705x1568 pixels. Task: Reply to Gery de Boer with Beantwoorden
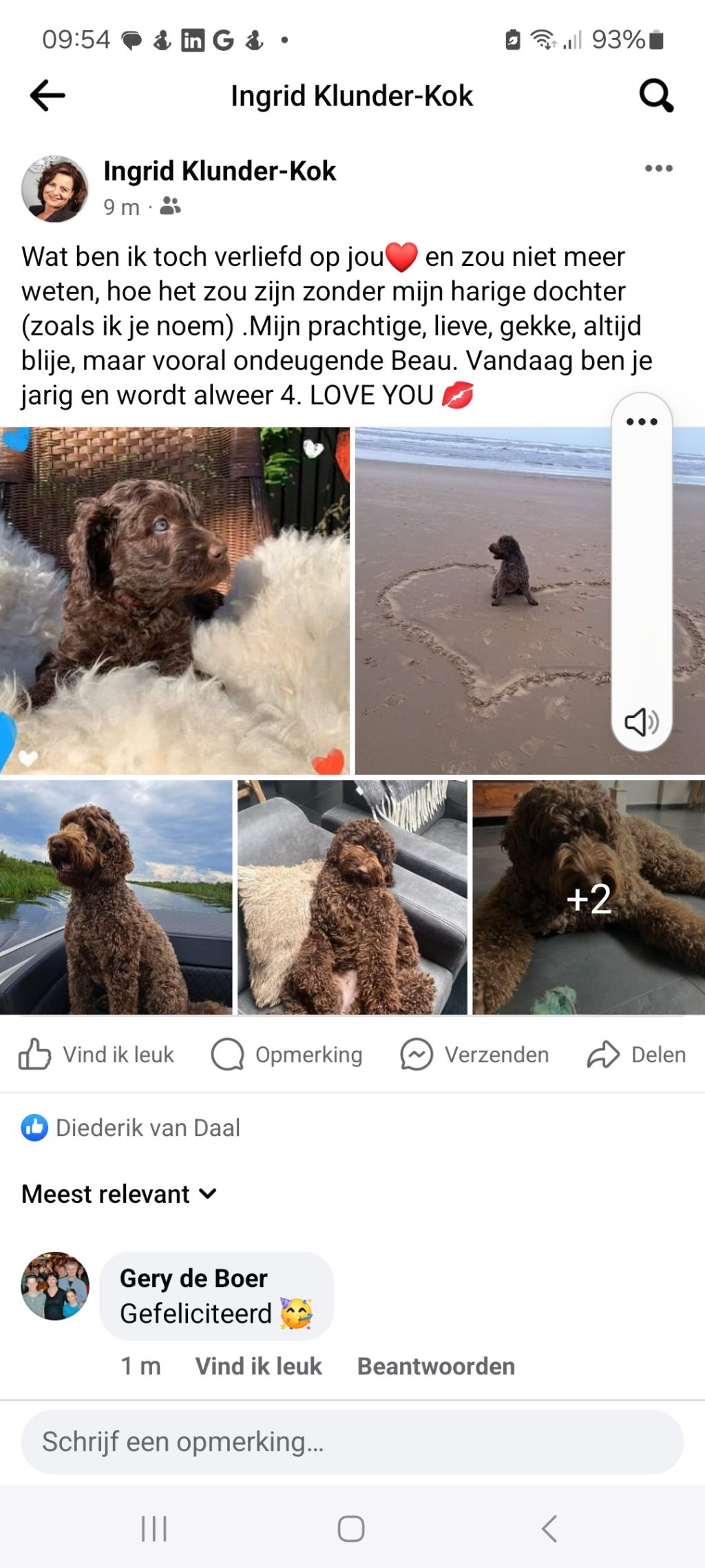436,1366
